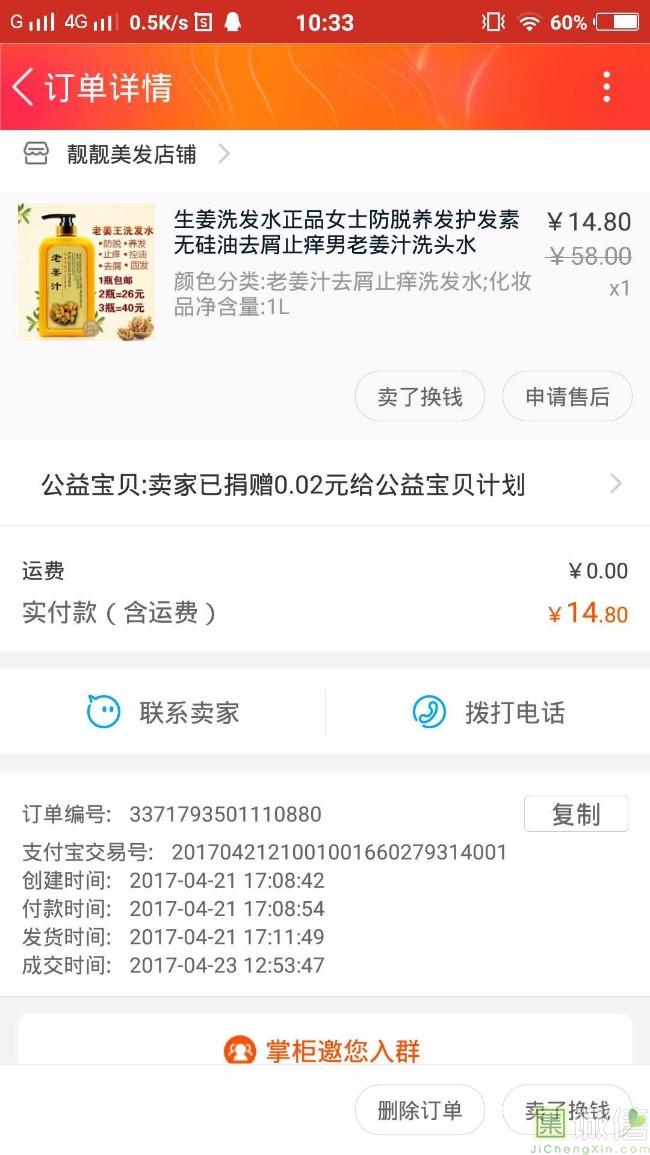This screenshot has width=650, height=1155.
Task: Tap 卖了换钱 under the product
Action: pos(420,397)
